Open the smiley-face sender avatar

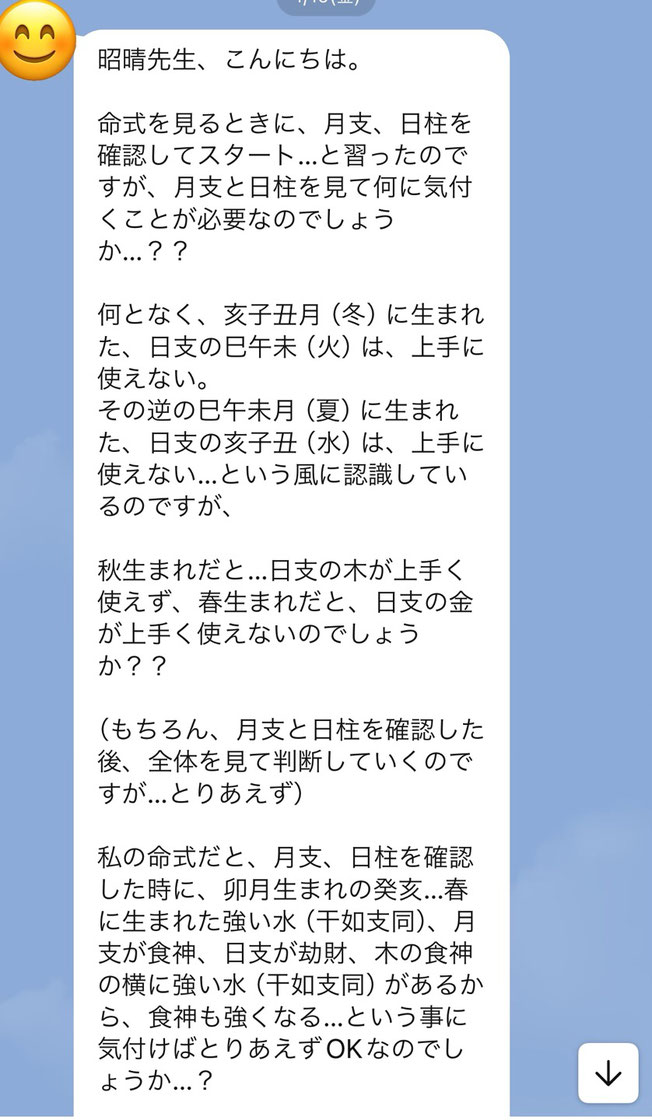37,41
